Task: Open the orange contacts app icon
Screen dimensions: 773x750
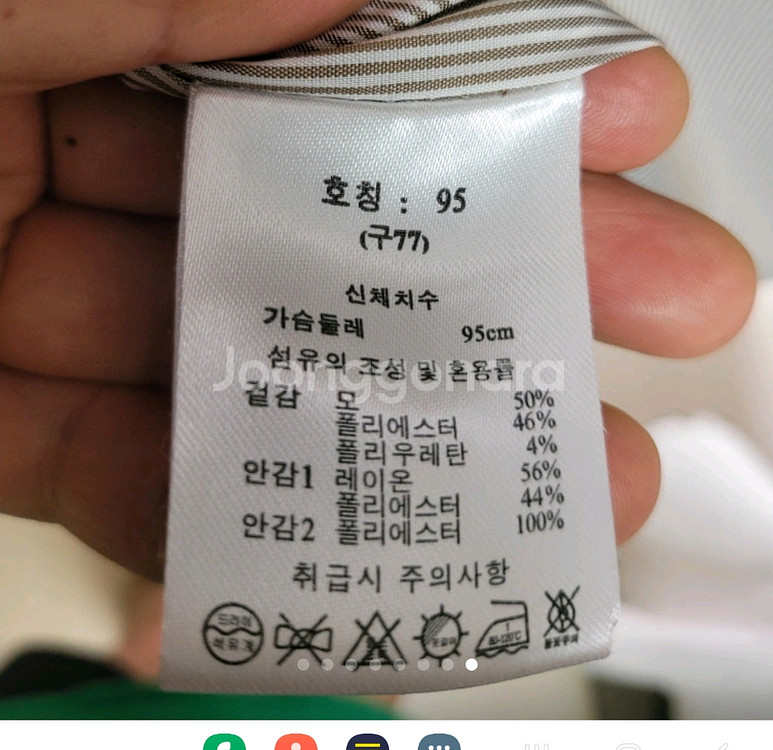Action: [x=296, y=743]
